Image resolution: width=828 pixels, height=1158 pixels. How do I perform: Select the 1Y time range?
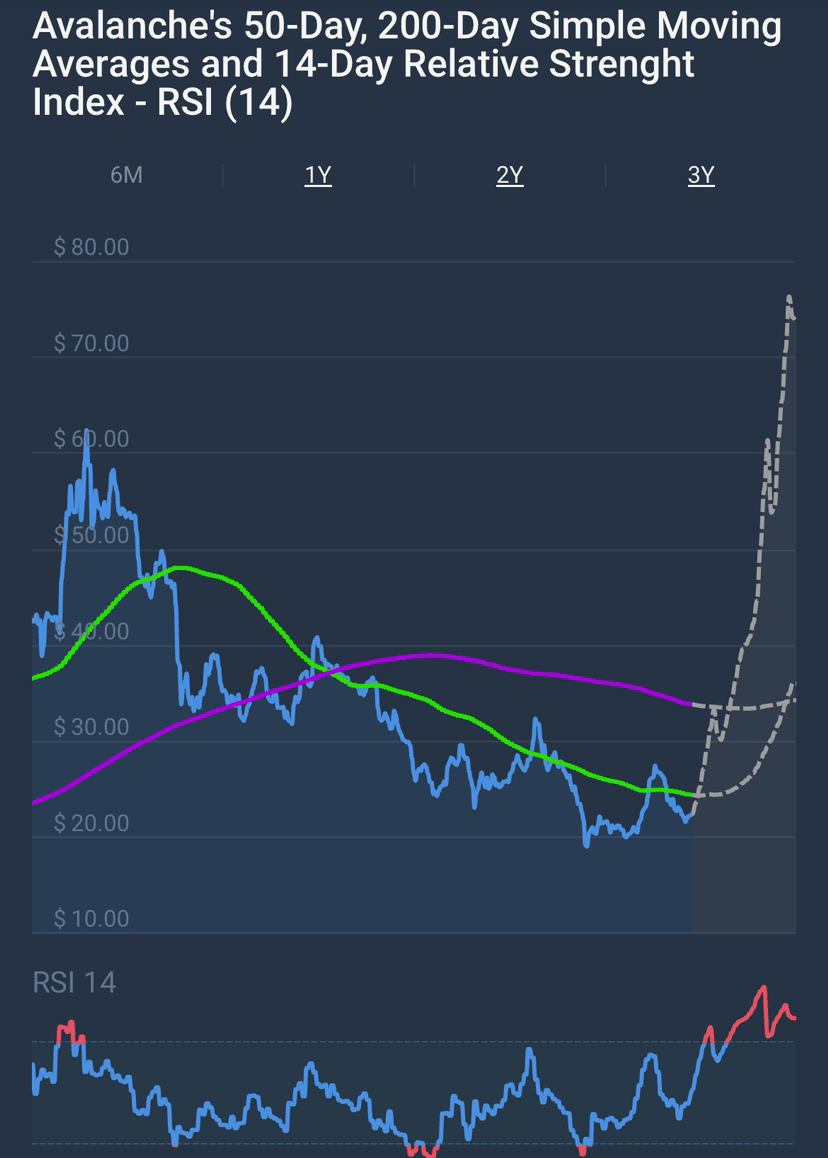click(x=318, y=175)
